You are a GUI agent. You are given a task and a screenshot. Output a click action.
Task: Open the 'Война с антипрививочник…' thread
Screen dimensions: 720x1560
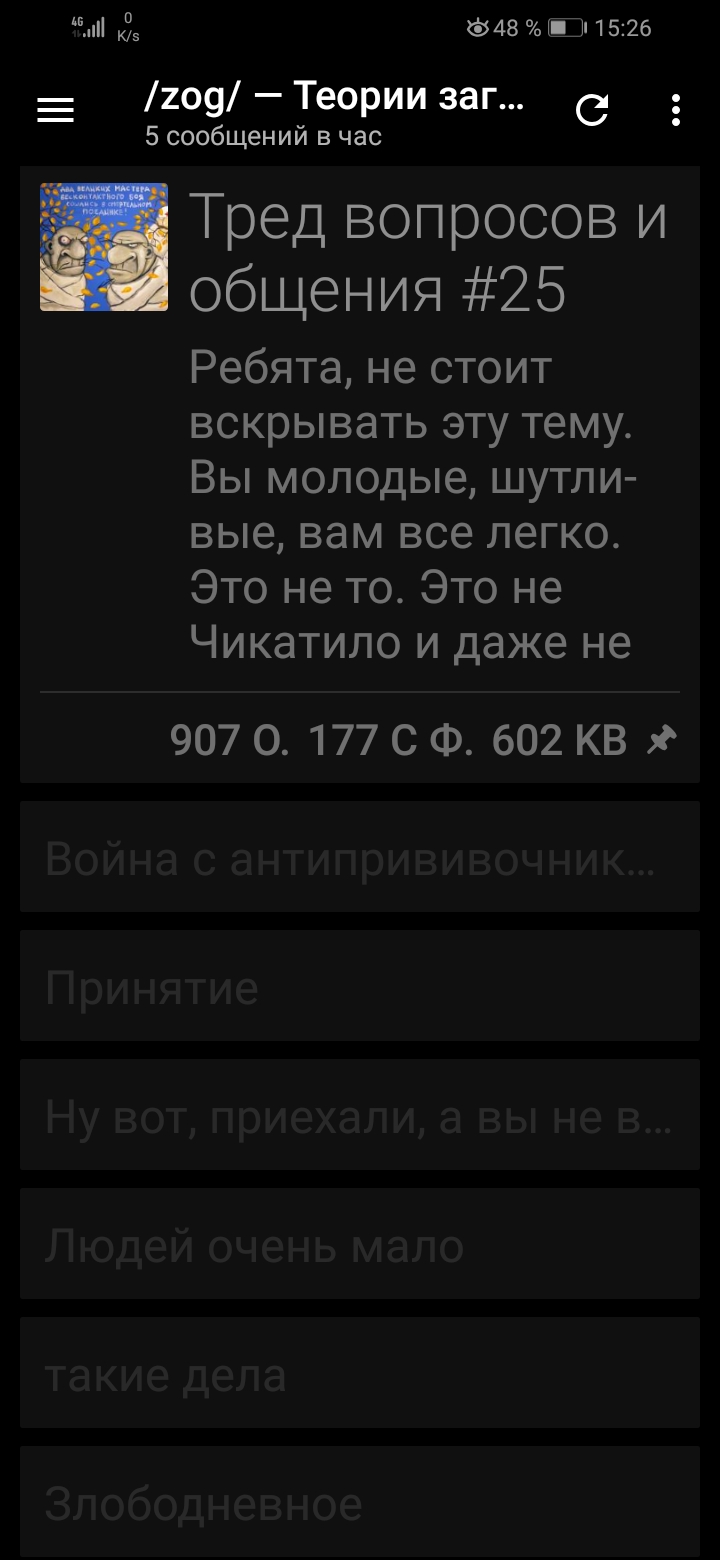[360, 857]
